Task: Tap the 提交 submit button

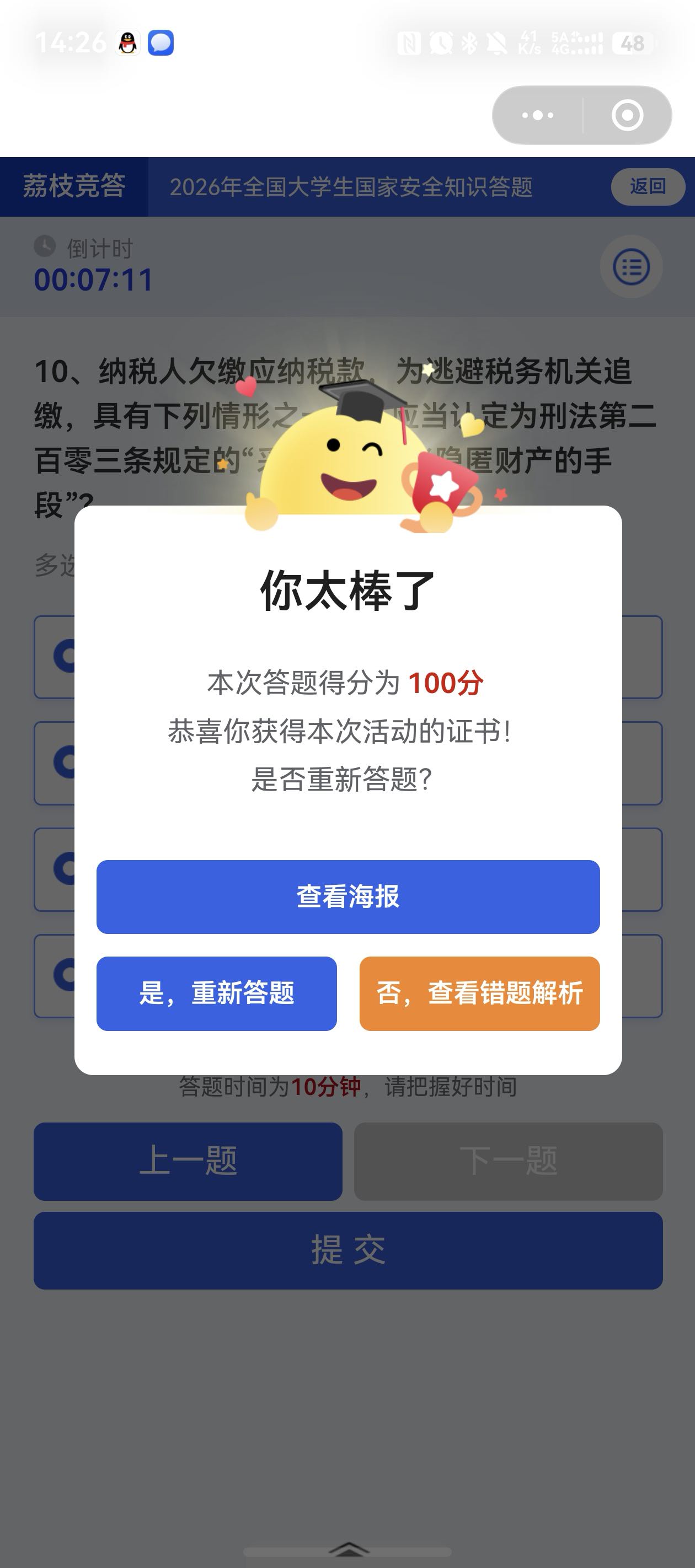Action: pyautogui.click(x=348, y=1250)
